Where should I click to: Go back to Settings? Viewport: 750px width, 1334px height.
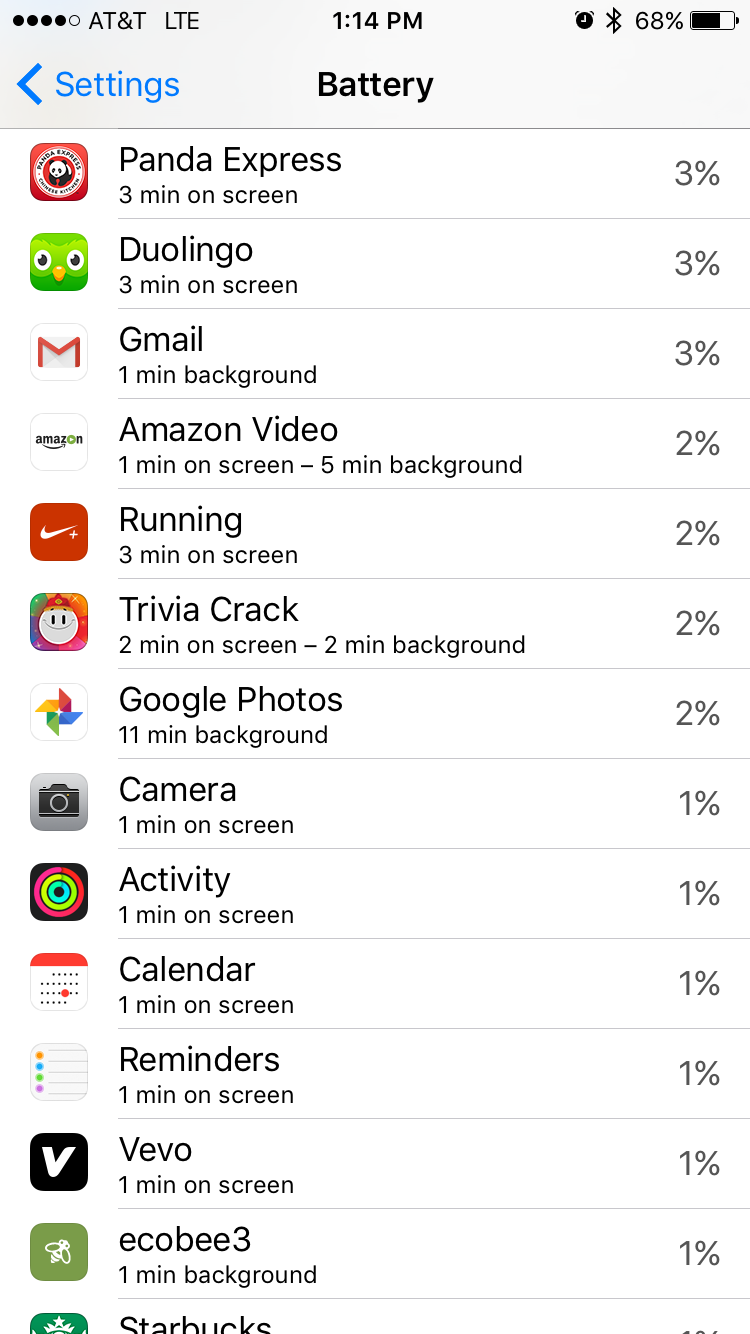(x=98, y=85)
